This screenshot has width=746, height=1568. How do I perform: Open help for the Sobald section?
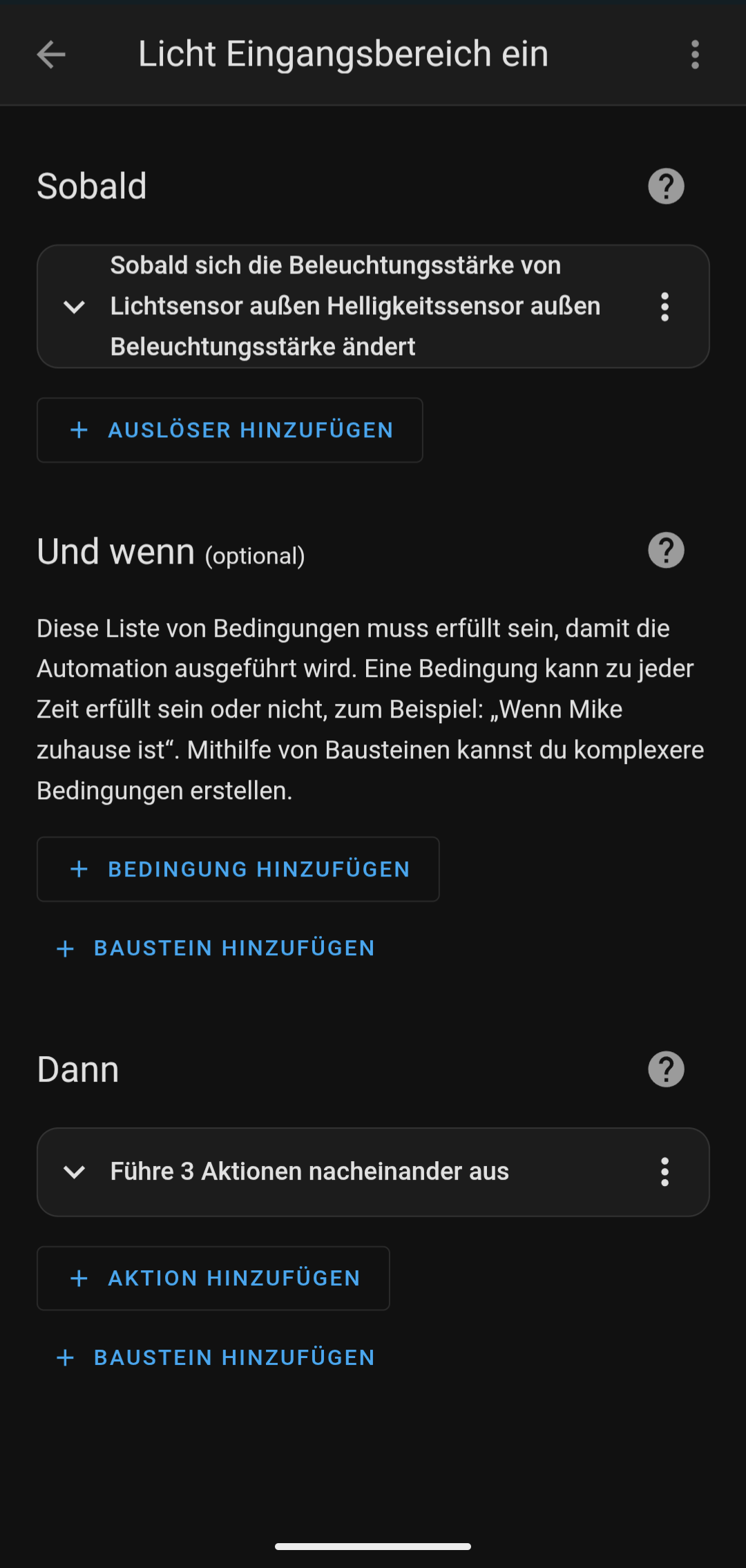tap(666, 187)
